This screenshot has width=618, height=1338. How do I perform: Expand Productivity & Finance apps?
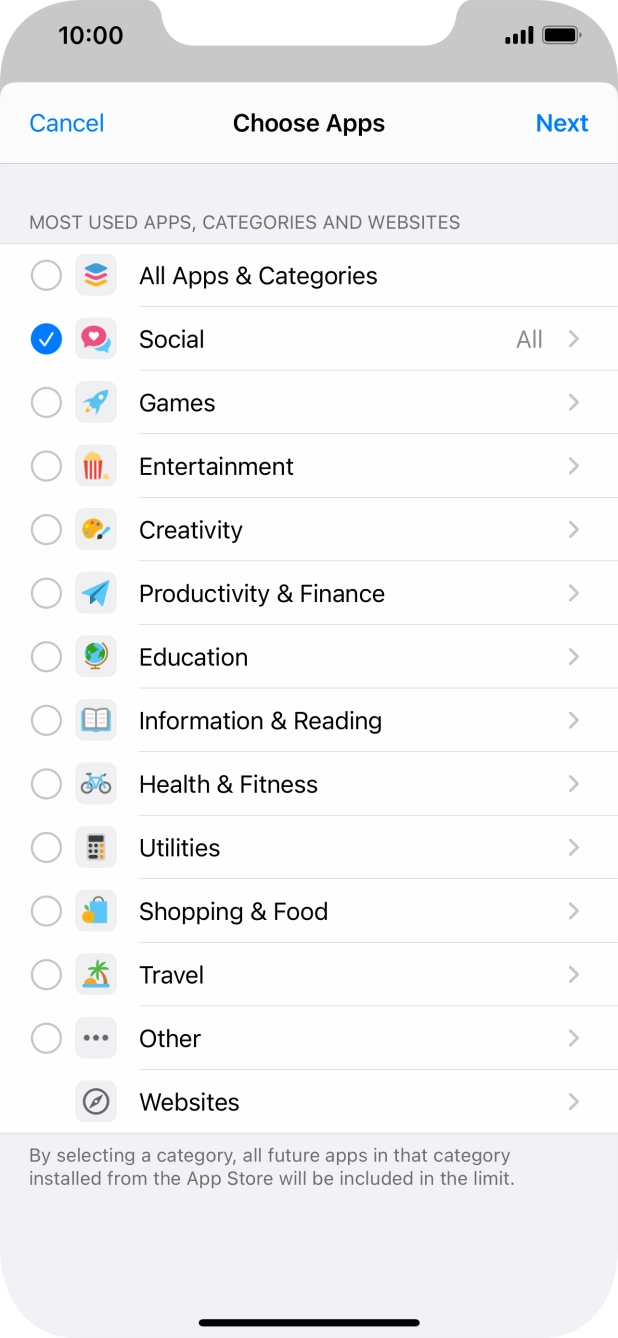573,594
